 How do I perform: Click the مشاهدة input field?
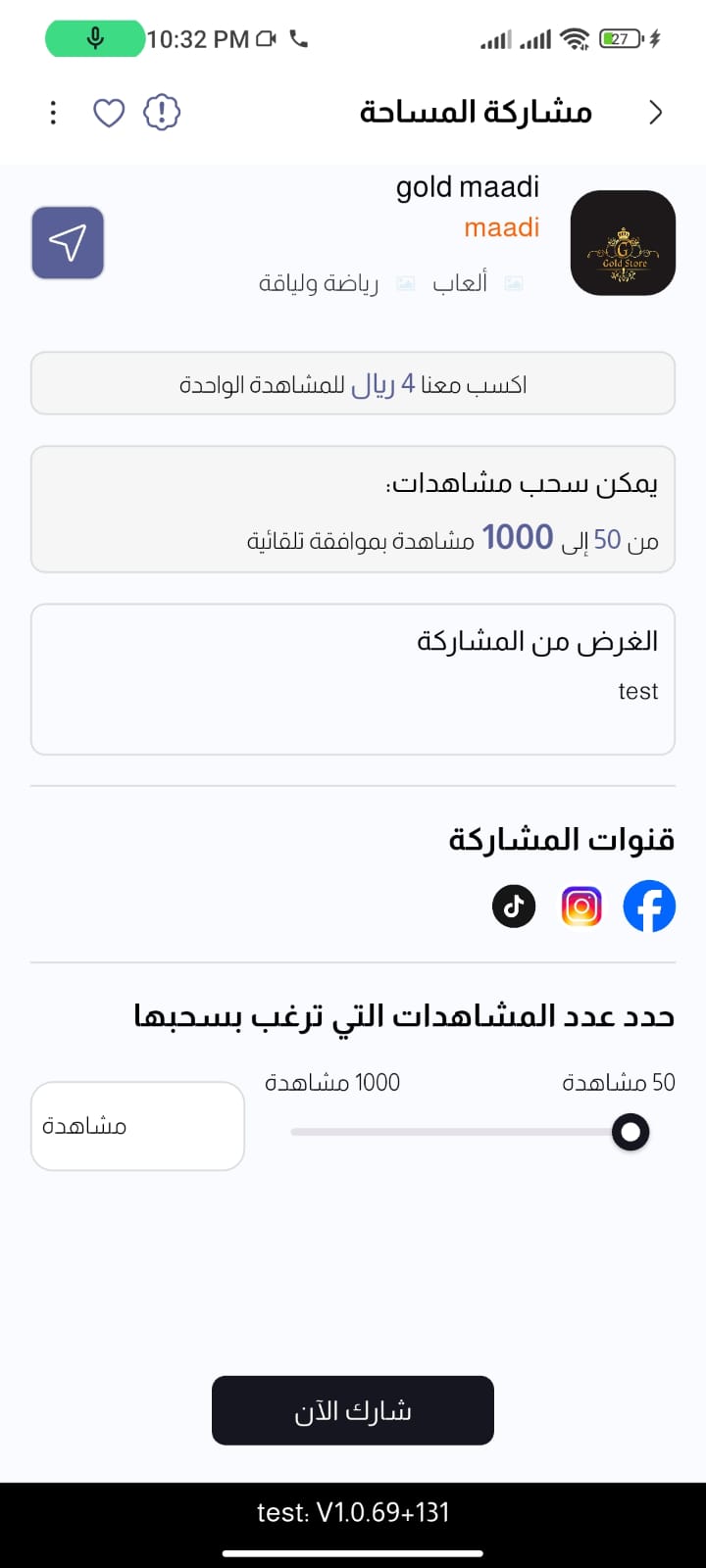click(137, 1126)
